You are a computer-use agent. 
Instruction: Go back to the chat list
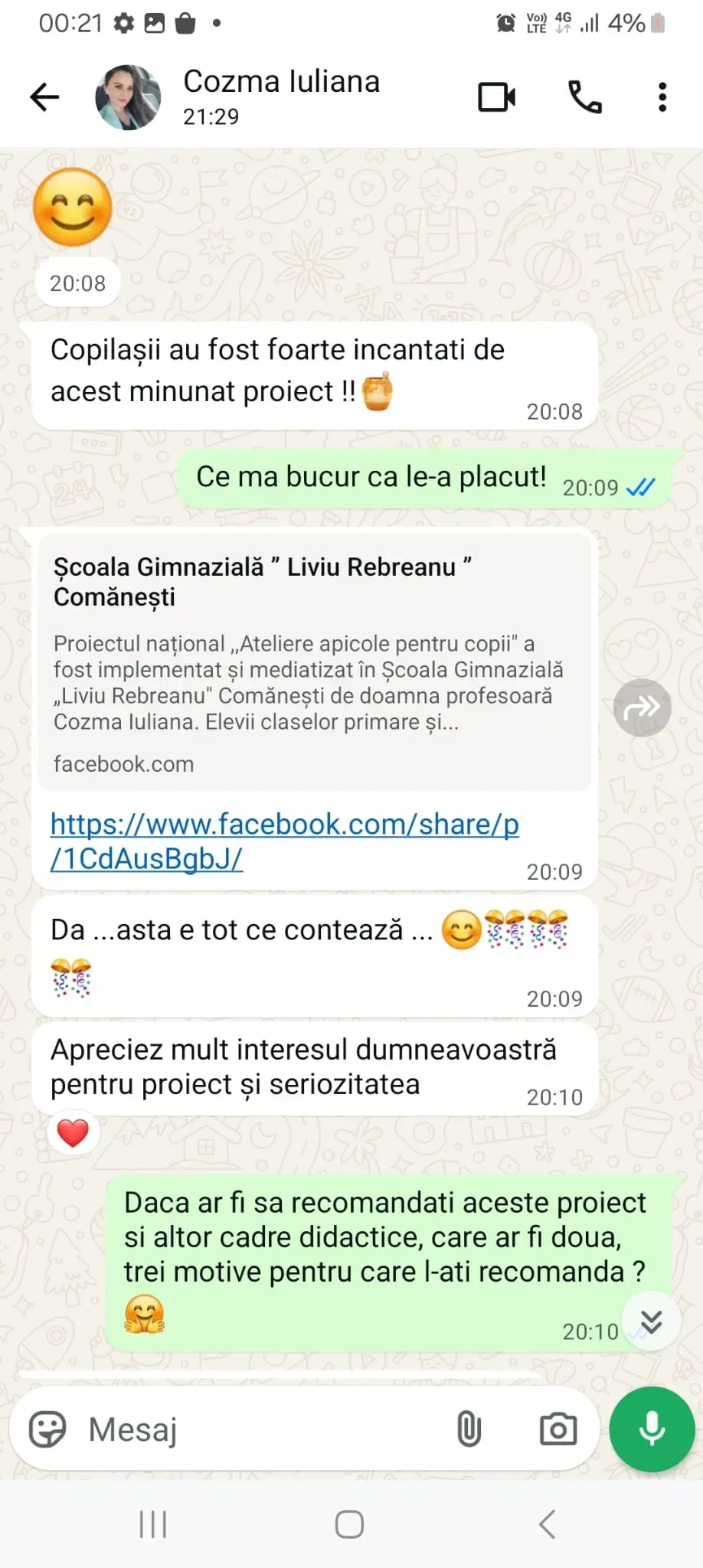tap(44, 97)
